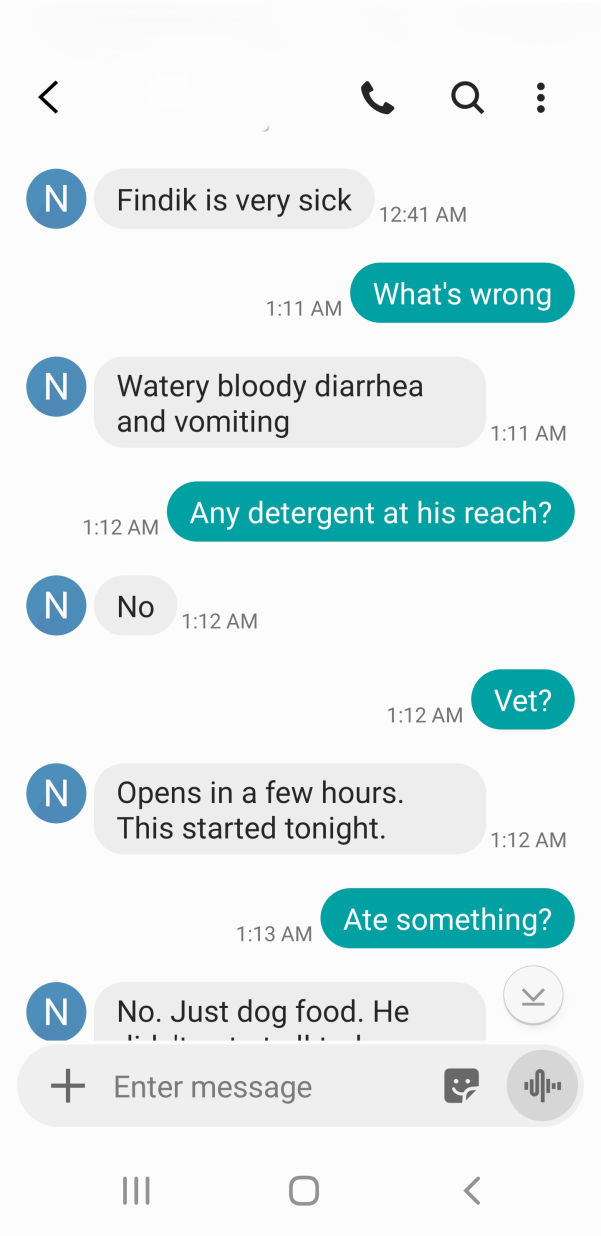Go to the home screen
The image size is (601, 1236).
[x=303, y=1190]
